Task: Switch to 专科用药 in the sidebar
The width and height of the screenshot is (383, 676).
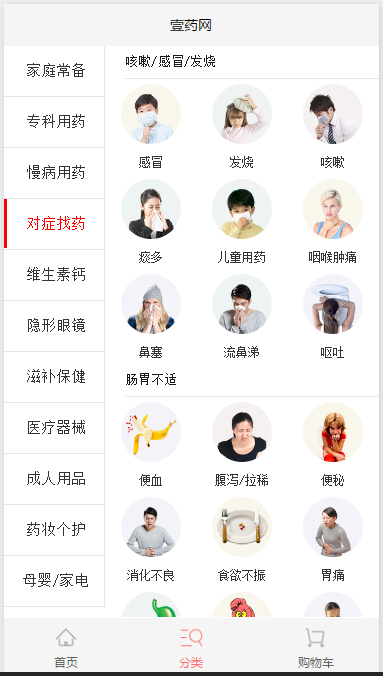Action: coord(54,122)
